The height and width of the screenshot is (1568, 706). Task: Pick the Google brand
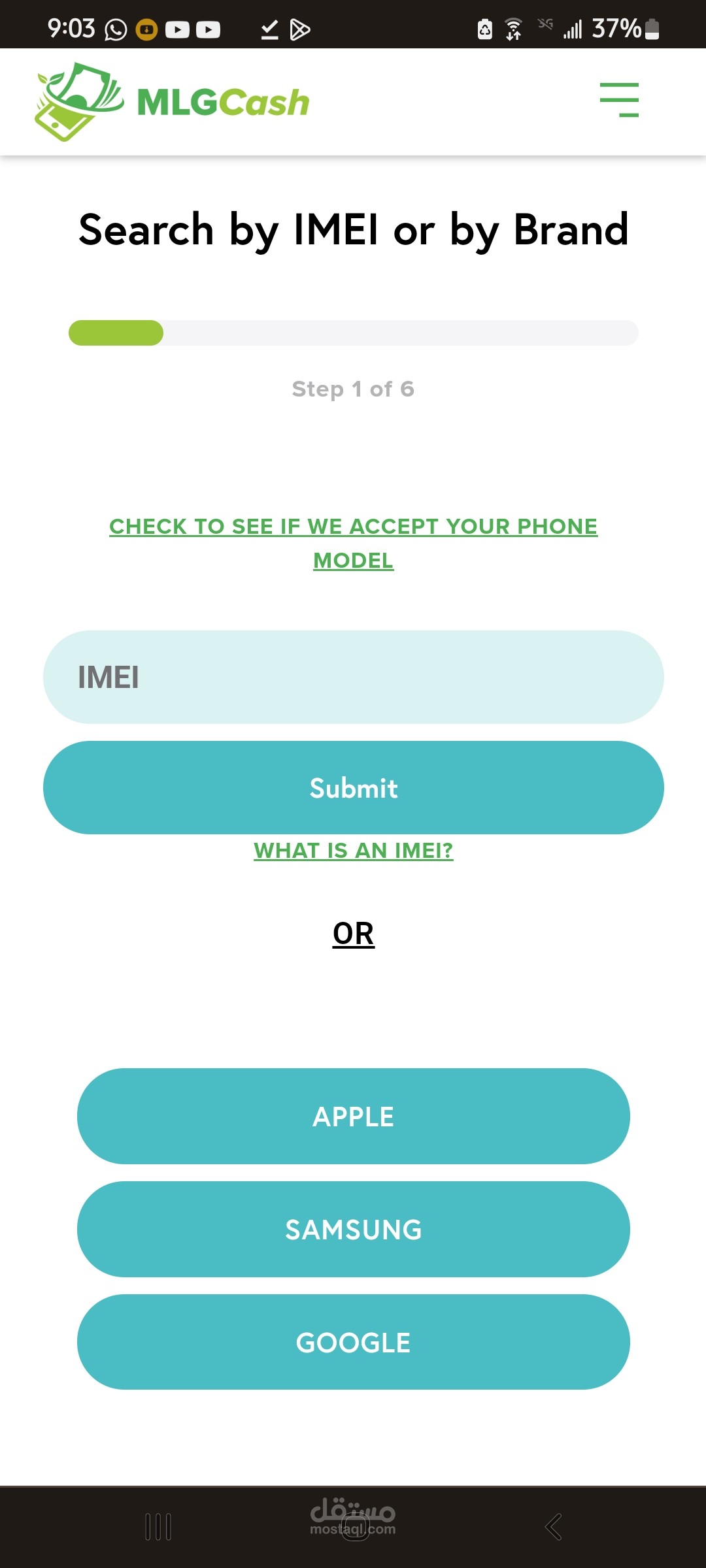353,1342
